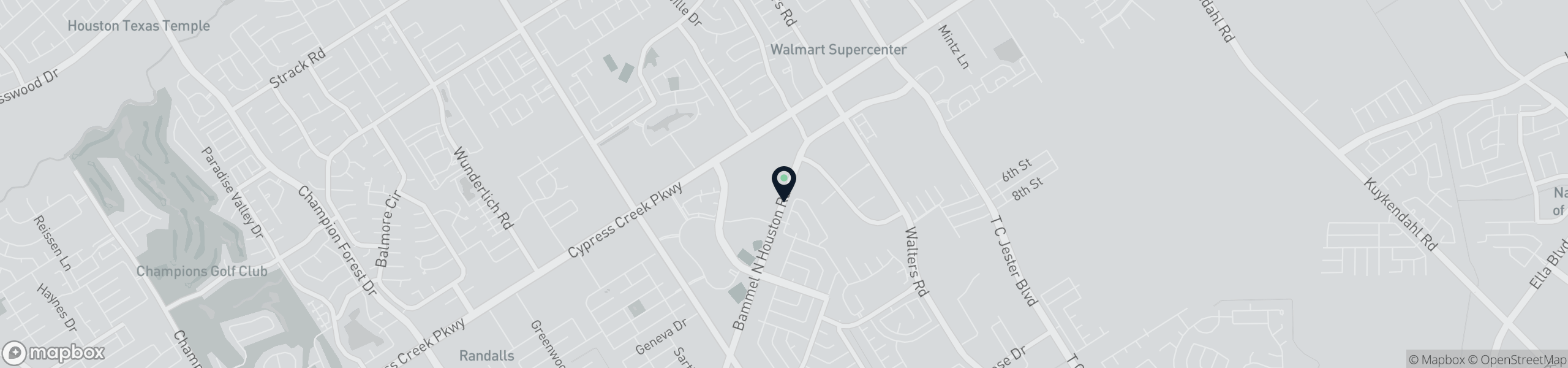The image size is (1568, 368).
Task: Tap the location pin on Bammel N Houston Rd
Action: pyautogui.click(x=784, y=181)
